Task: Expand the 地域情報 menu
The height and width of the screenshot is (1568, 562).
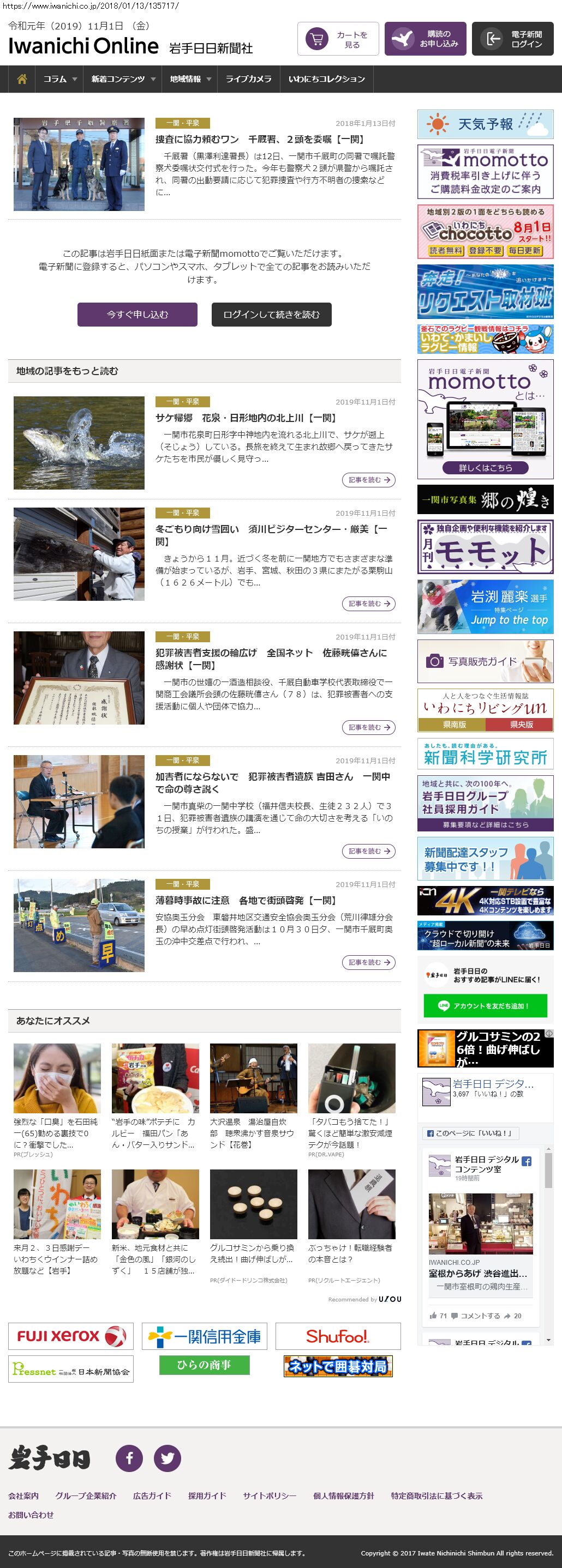Action: (189, 79)
